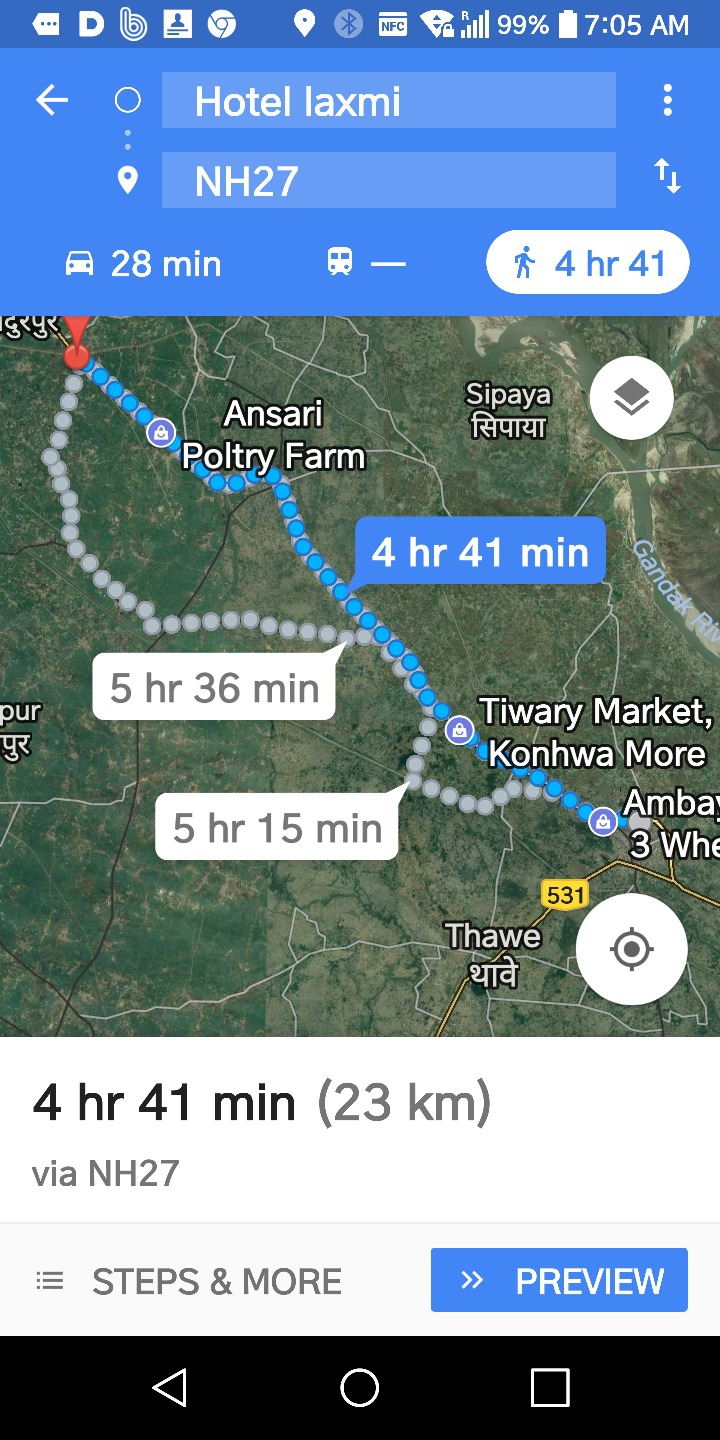
Task: Edit the starting point Hotel laxmi
Action: pos(388,101)
